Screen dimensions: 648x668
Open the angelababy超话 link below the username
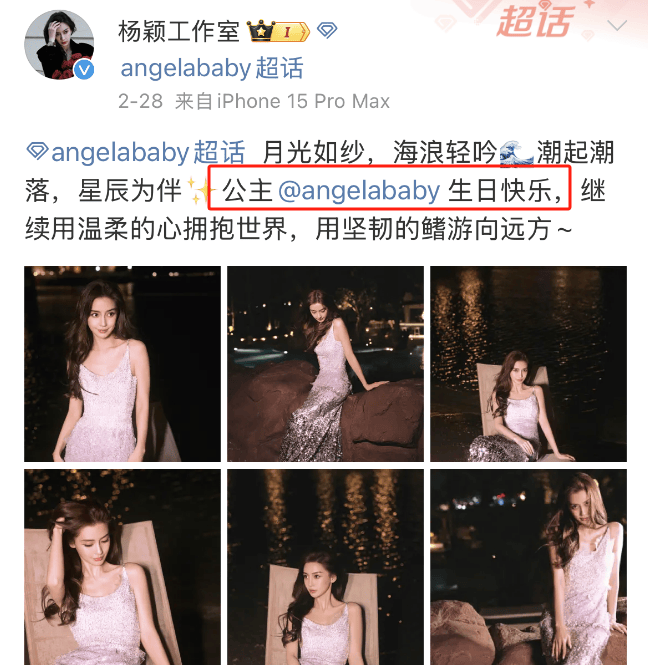211,69
